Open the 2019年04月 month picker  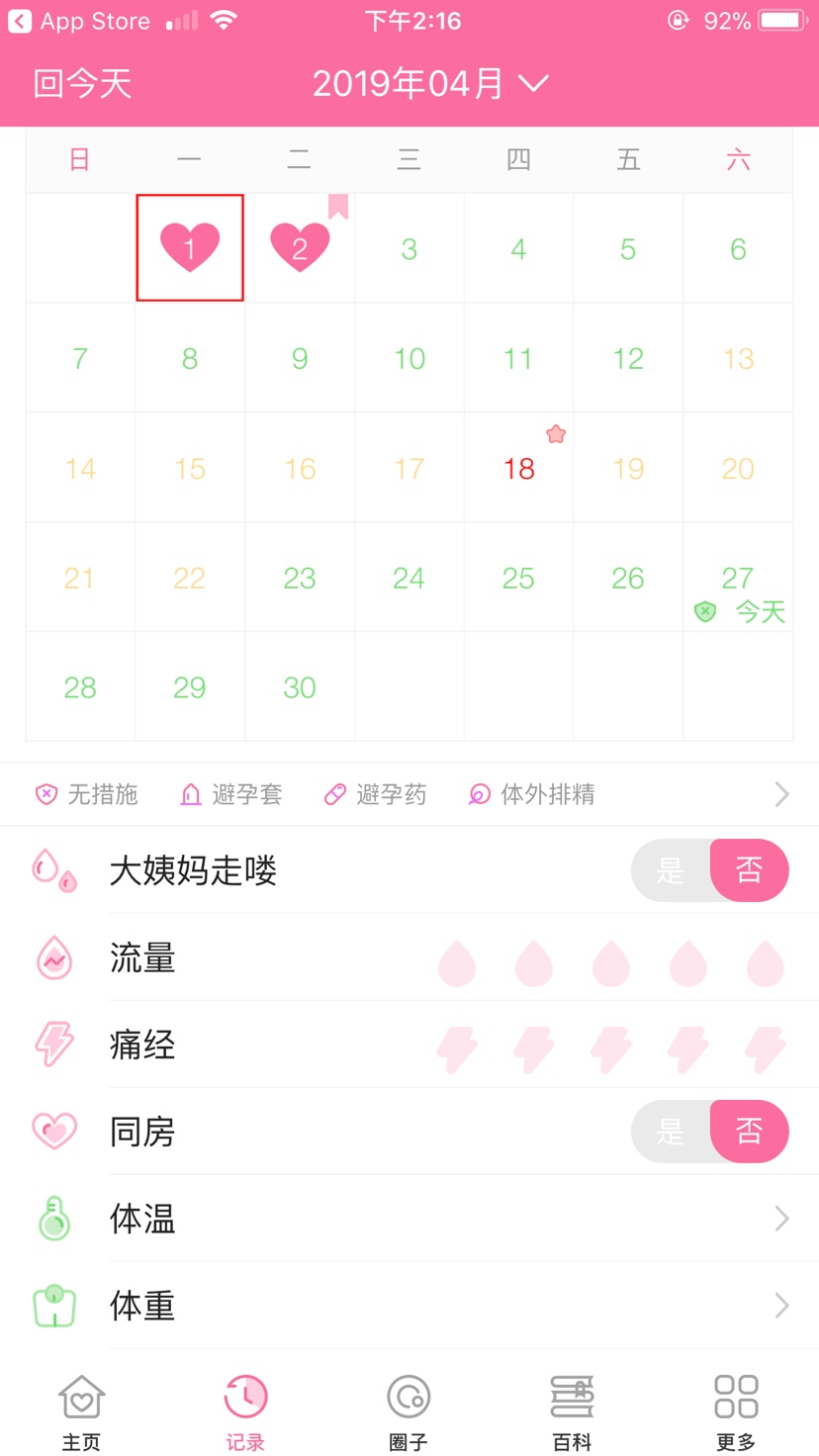point(429,84)
